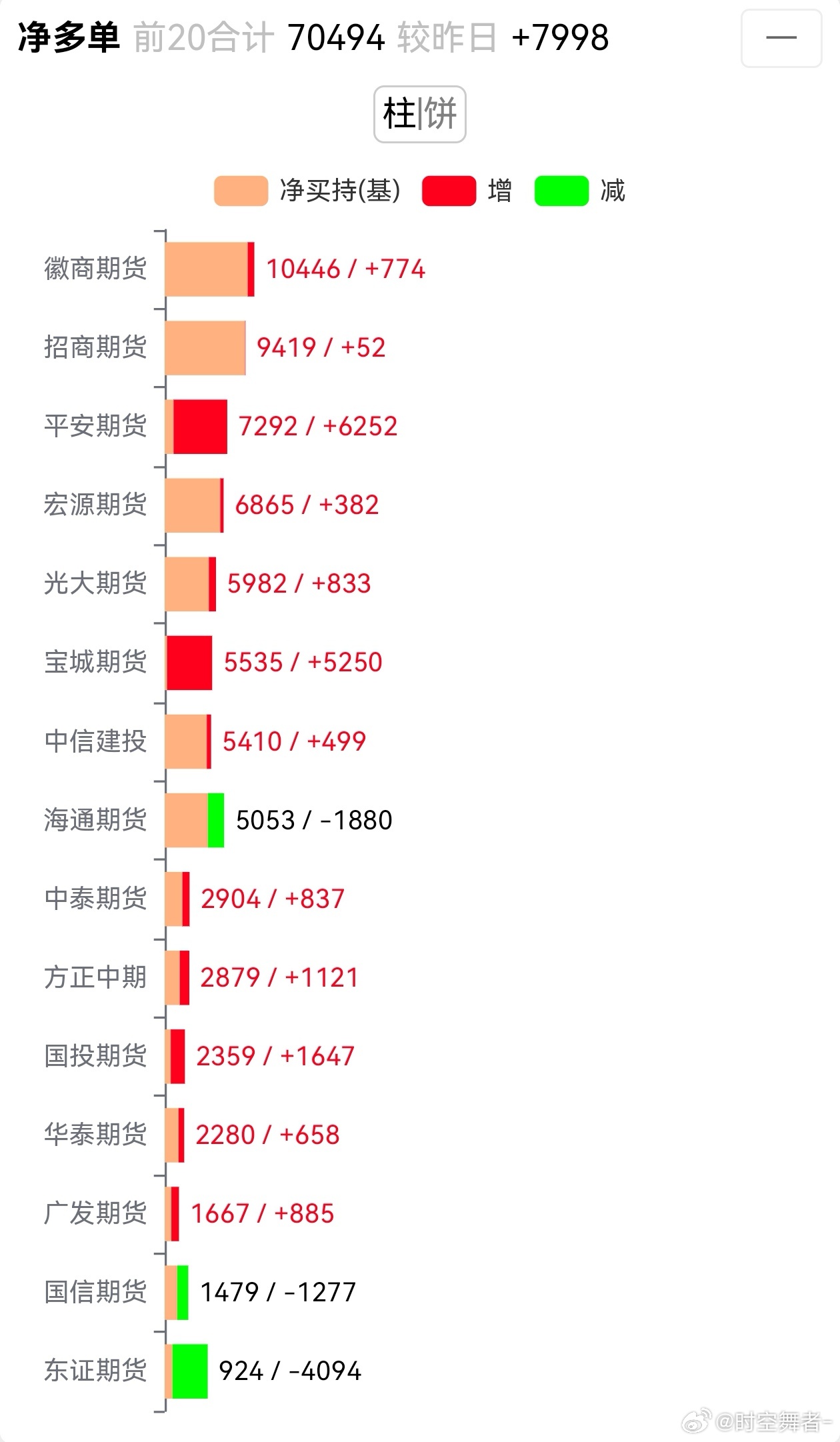The width and height of the screenshot is (840, 1442).
Task: Switch chart view to 饼 (pie) mode
Action: click(x=441, y=113)
